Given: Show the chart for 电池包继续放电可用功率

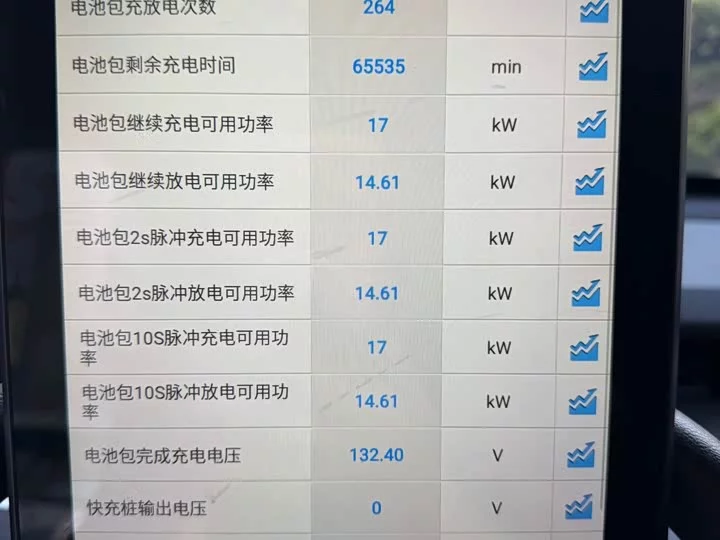Looking at the screenshot, I should (590, 181).
